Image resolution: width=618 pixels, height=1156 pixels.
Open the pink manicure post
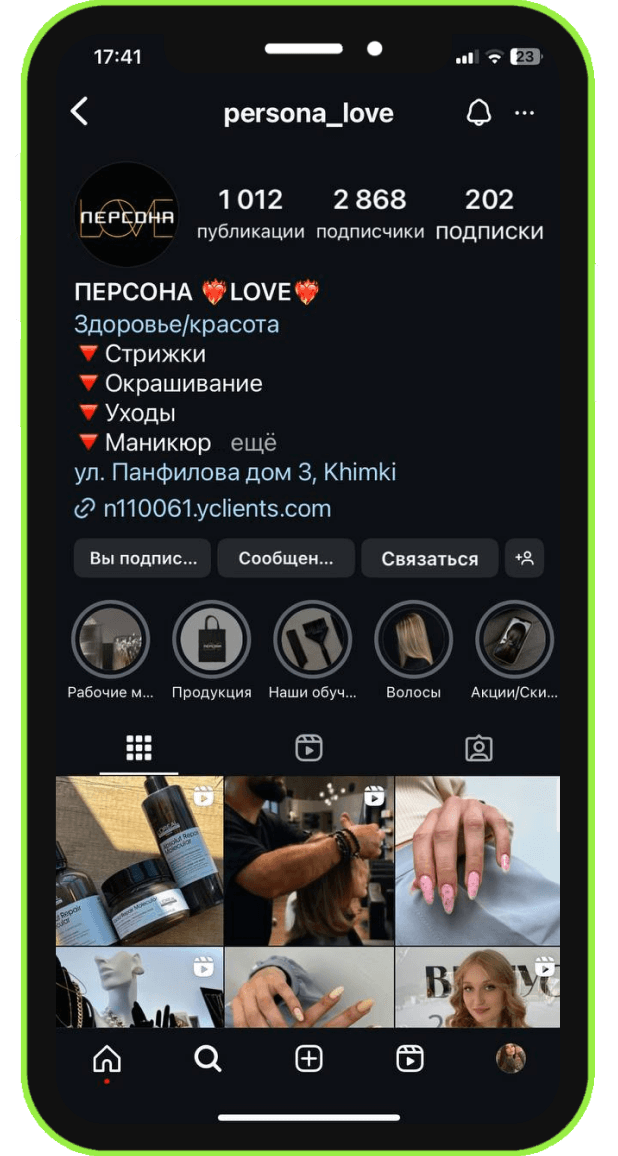(477, 860)
